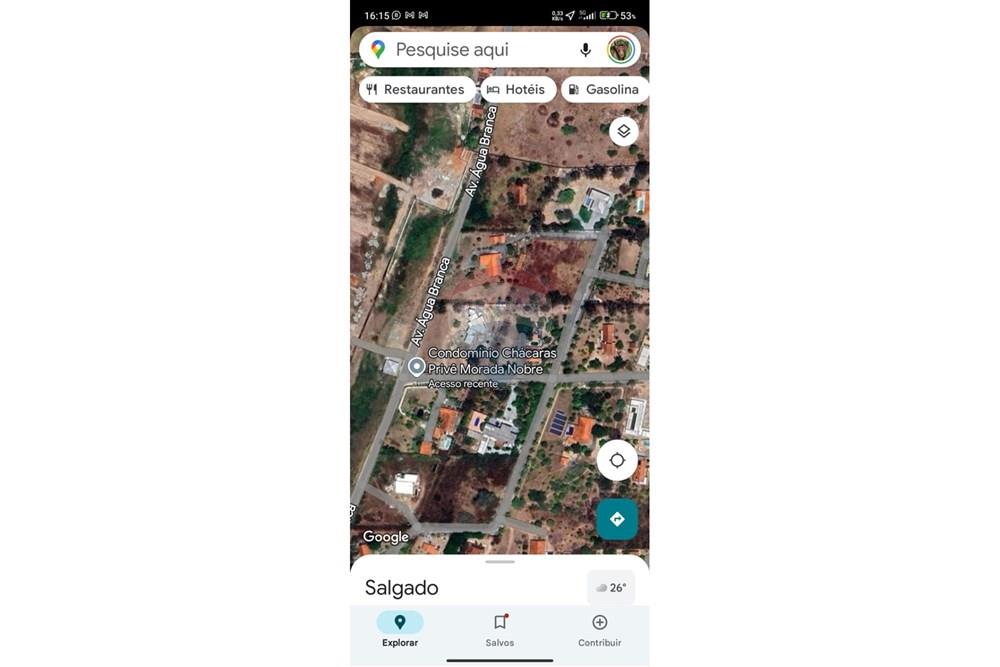1000x667 pixels.
Task: Open Condomínio Chácaras Privê Morada Nobre pin
Action: [417, 366]
